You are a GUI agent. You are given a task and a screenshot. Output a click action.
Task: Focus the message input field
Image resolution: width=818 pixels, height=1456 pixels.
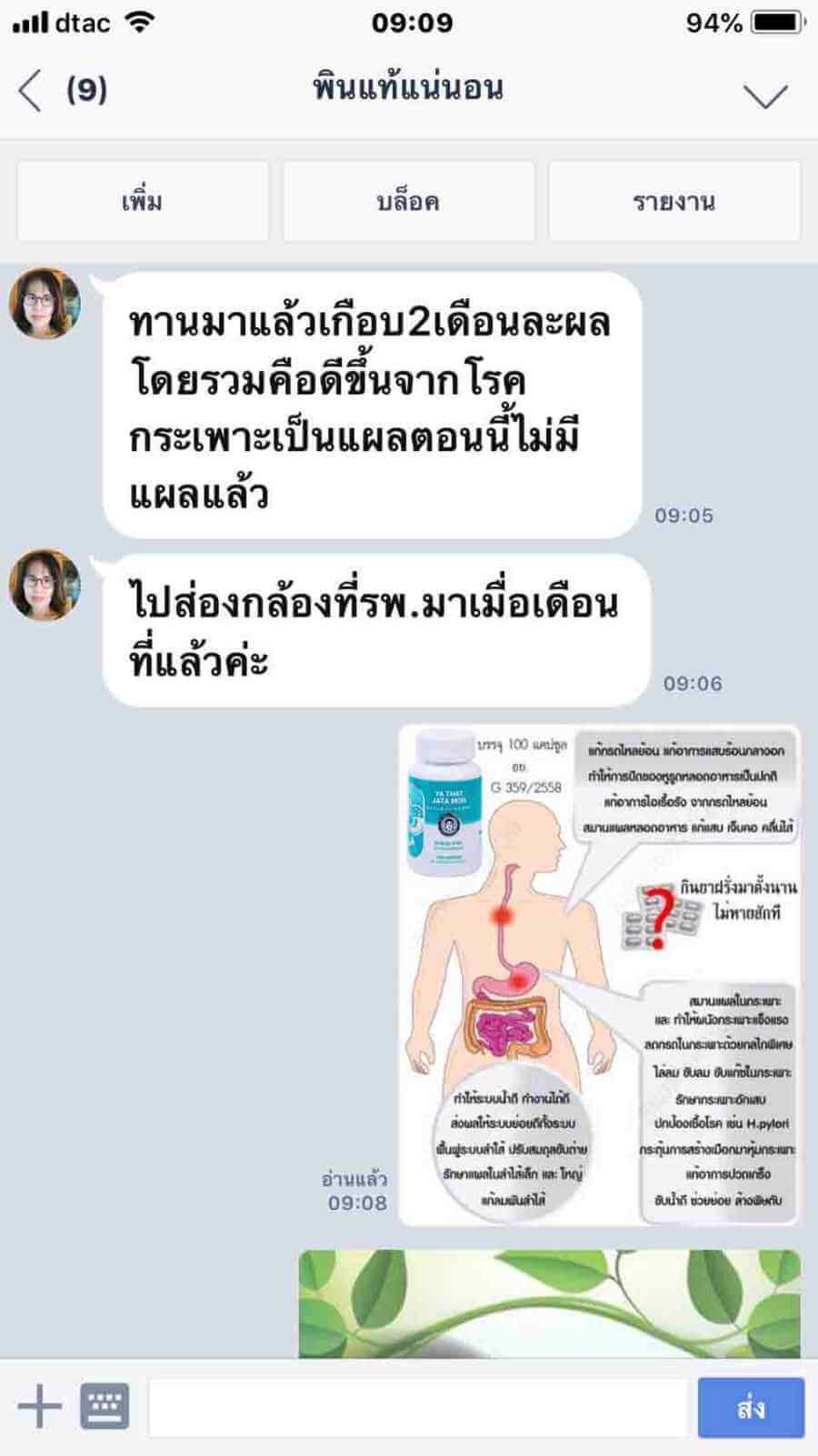418,1408
